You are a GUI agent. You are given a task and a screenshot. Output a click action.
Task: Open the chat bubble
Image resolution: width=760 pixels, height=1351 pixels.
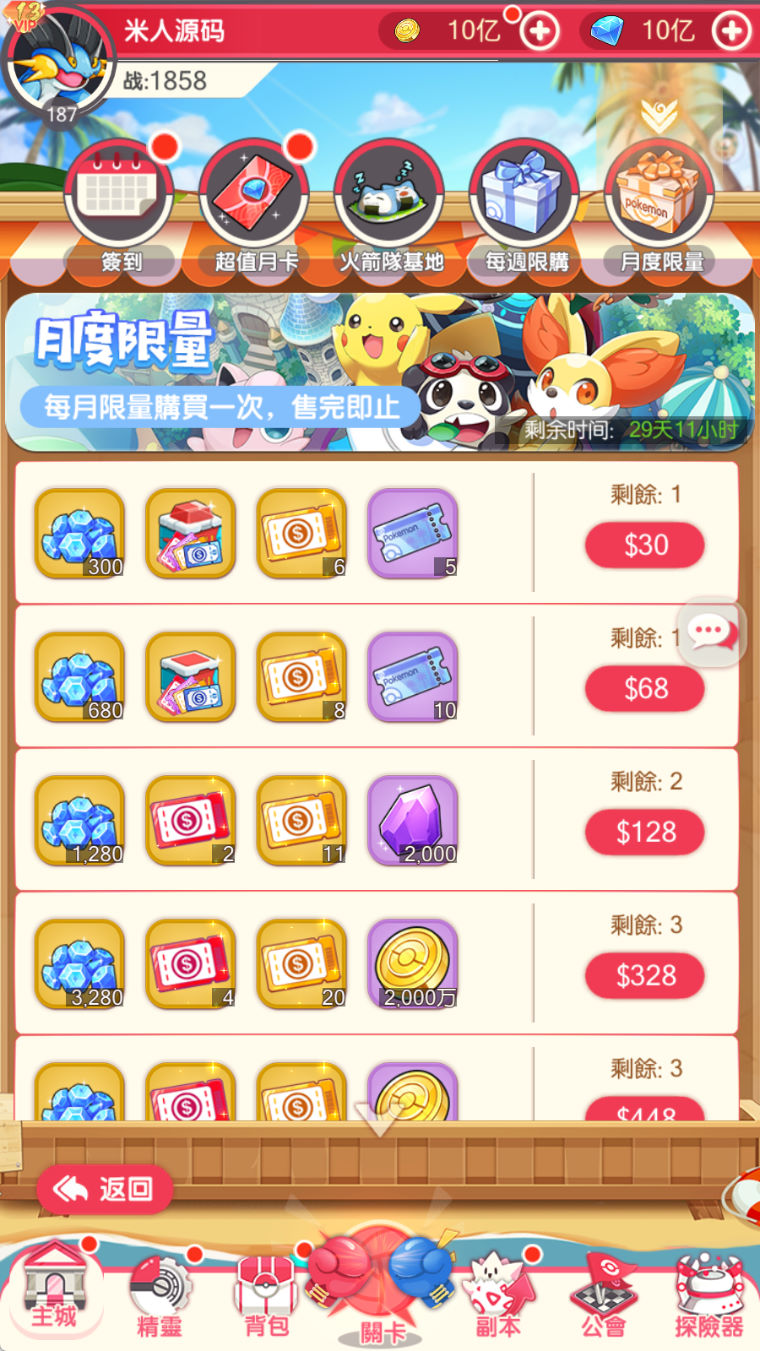tap(712, 632)
